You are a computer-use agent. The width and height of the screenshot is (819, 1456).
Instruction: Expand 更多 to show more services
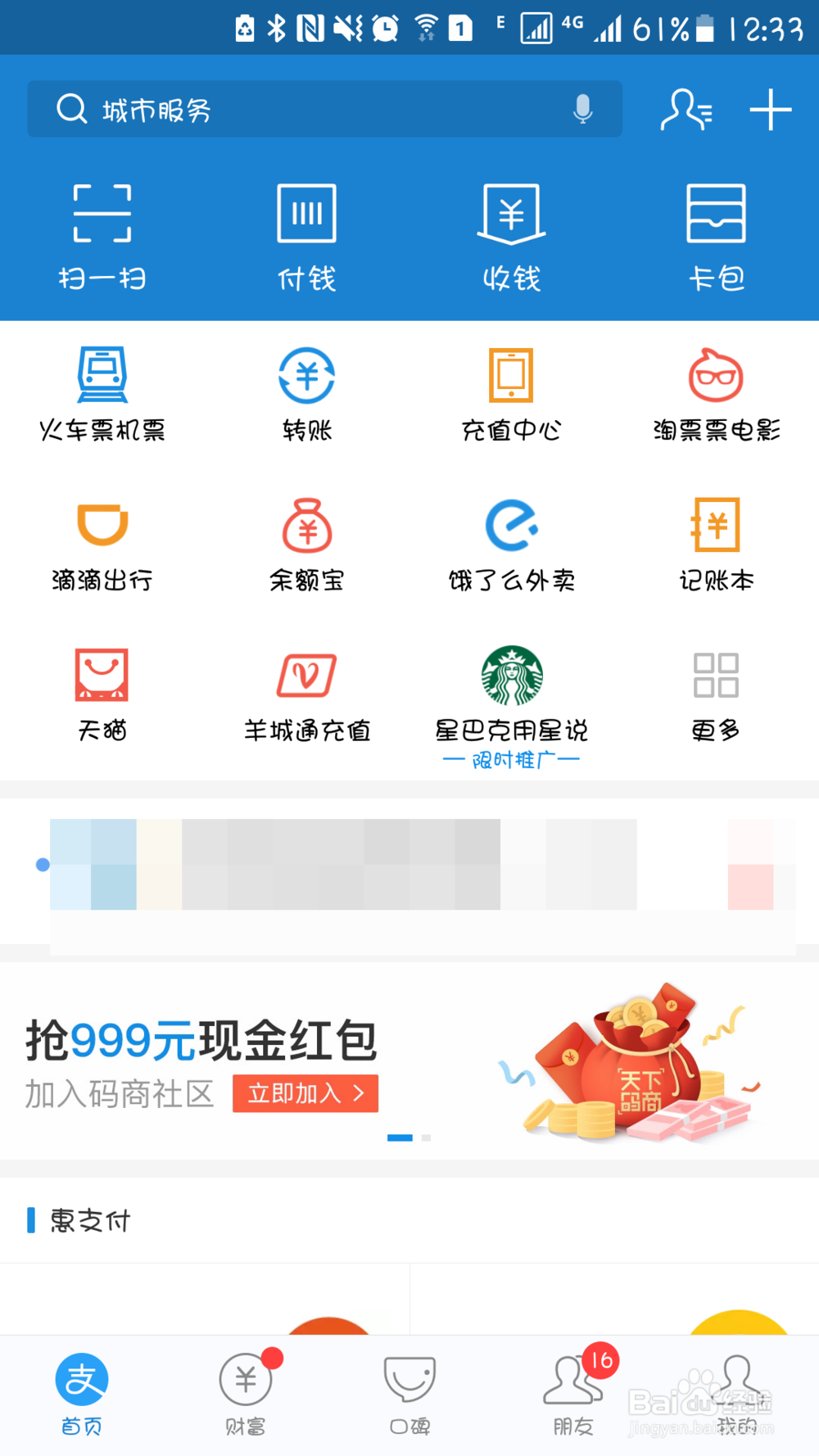click(x=717, y=692)
